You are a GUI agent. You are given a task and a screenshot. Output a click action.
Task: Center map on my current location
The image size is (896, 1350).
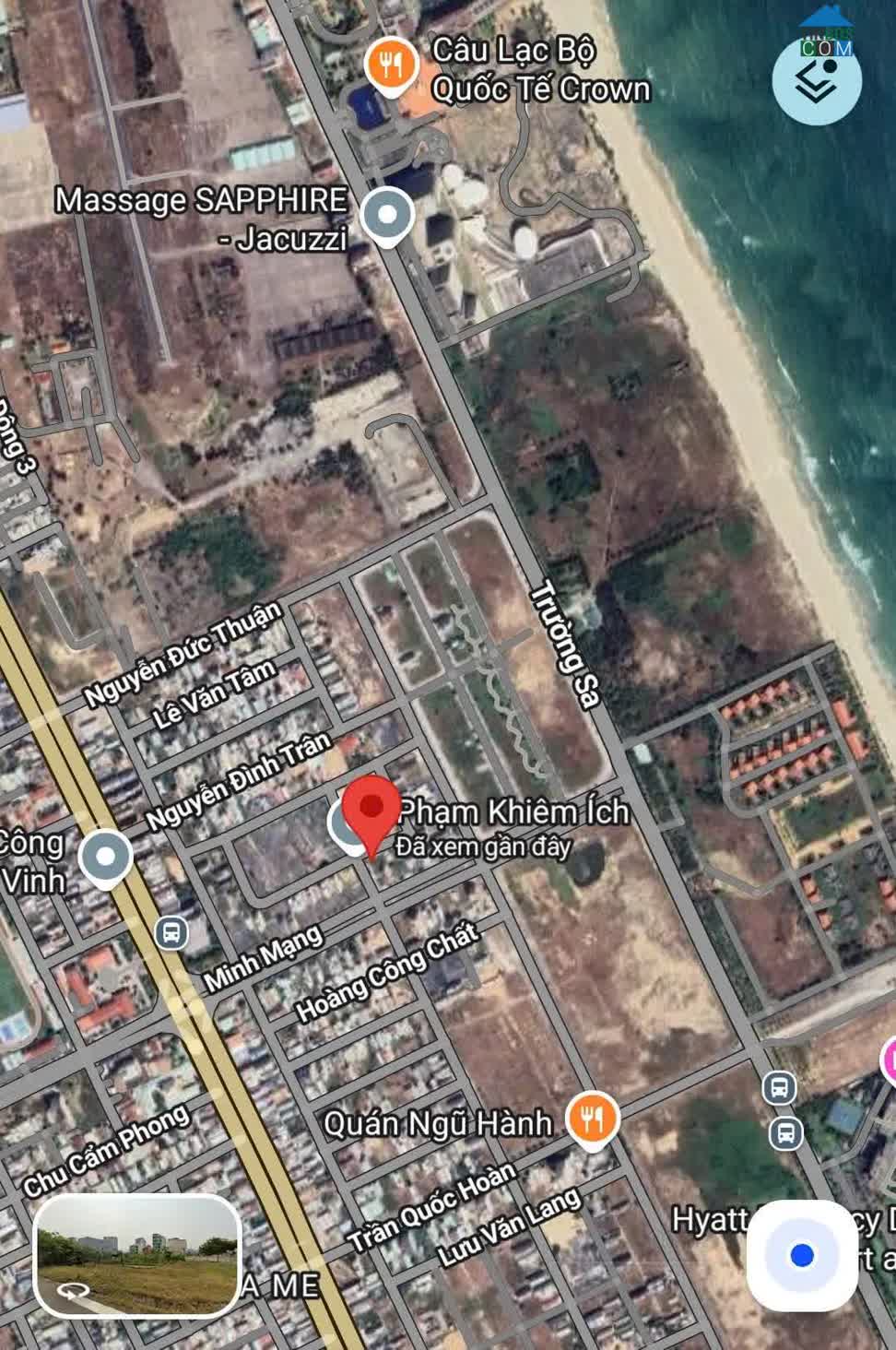pos(801,1255)
